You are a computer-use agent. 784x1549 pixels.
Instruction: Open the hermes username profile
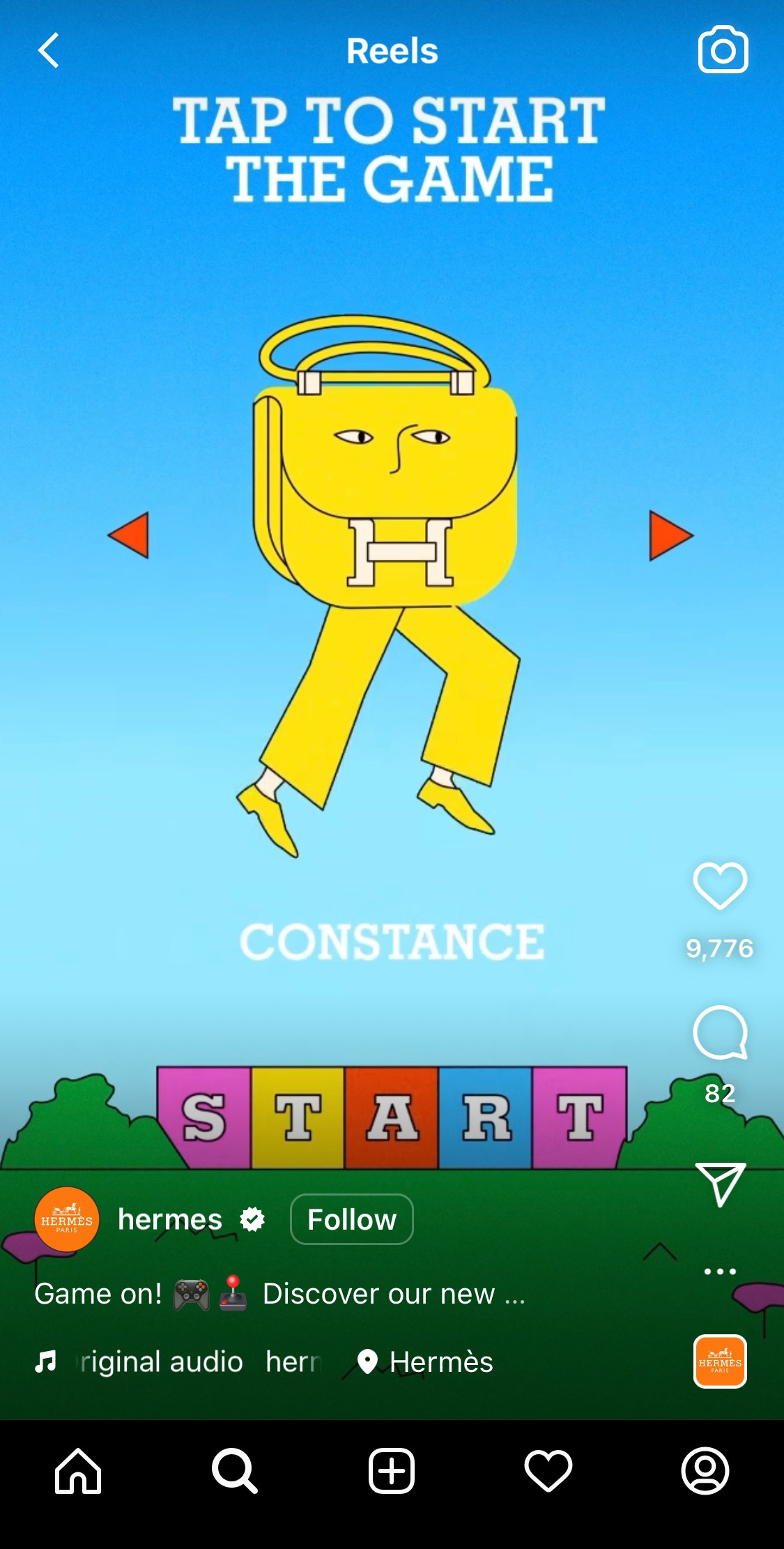pos(170,1220)
